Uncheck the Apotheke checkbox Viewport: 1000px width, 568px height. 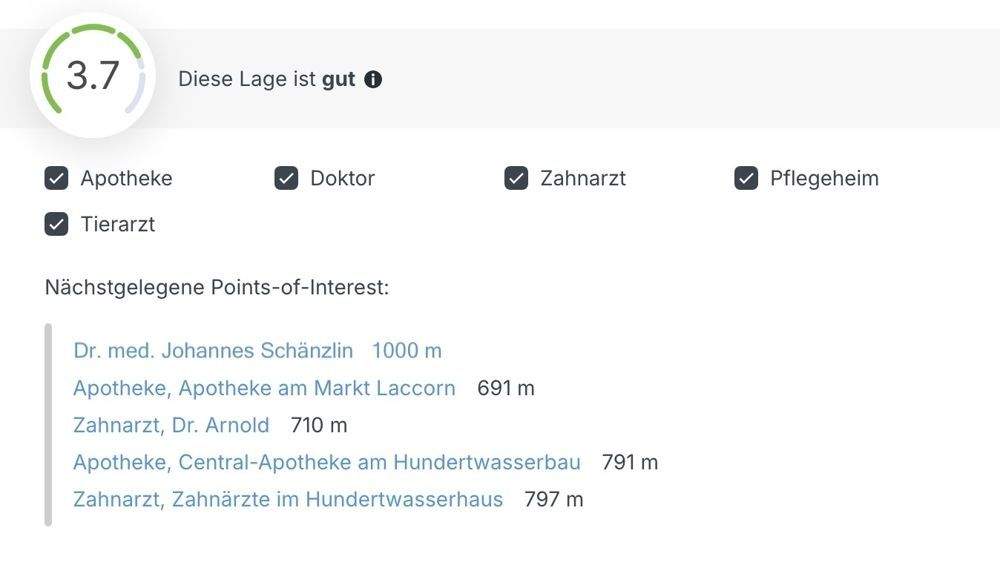click(56, 178)
